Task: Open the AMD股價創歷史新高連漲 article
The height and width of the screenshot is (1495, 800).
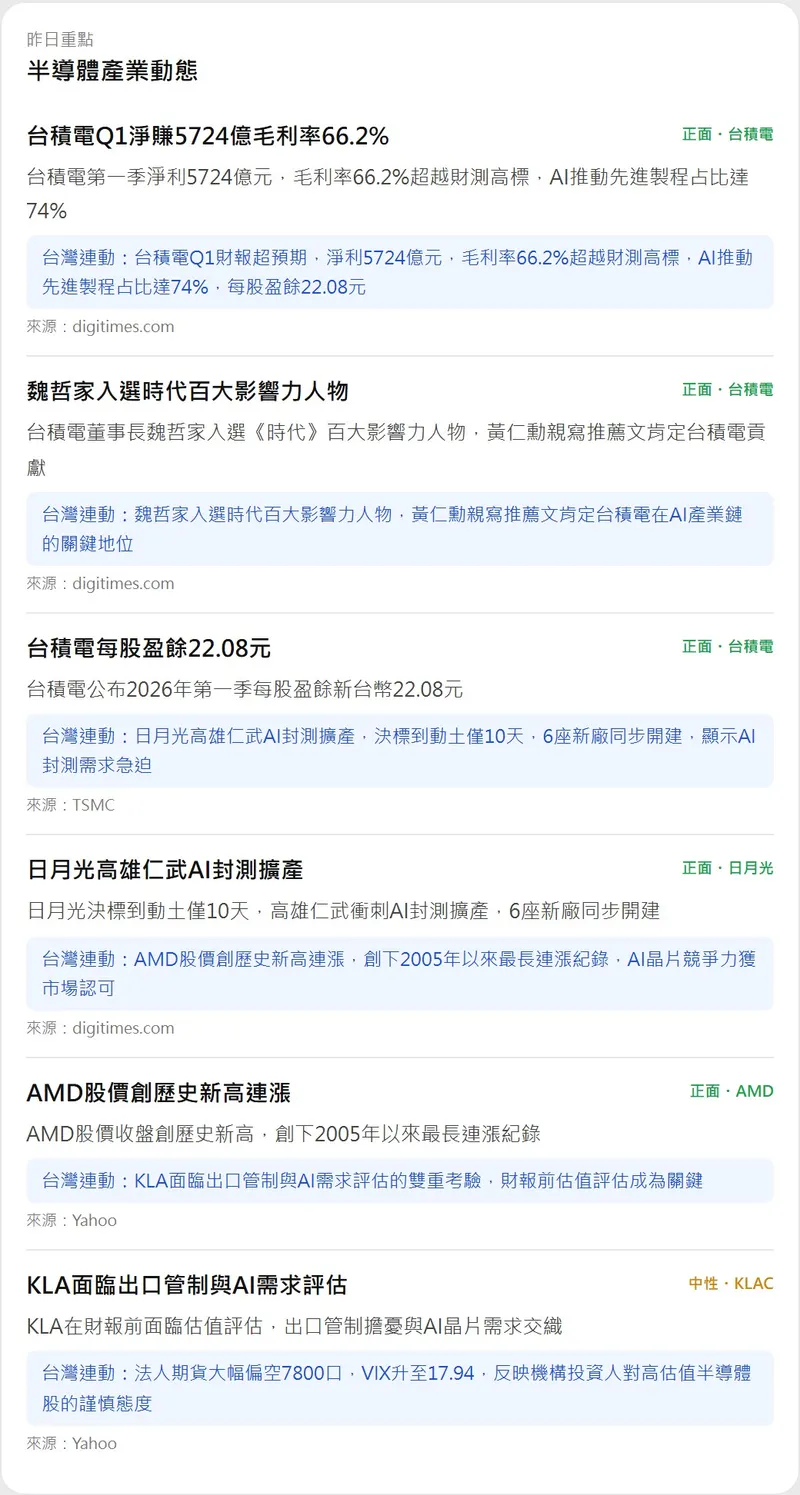Action: pyautogui.click(x=159, y=1092)
